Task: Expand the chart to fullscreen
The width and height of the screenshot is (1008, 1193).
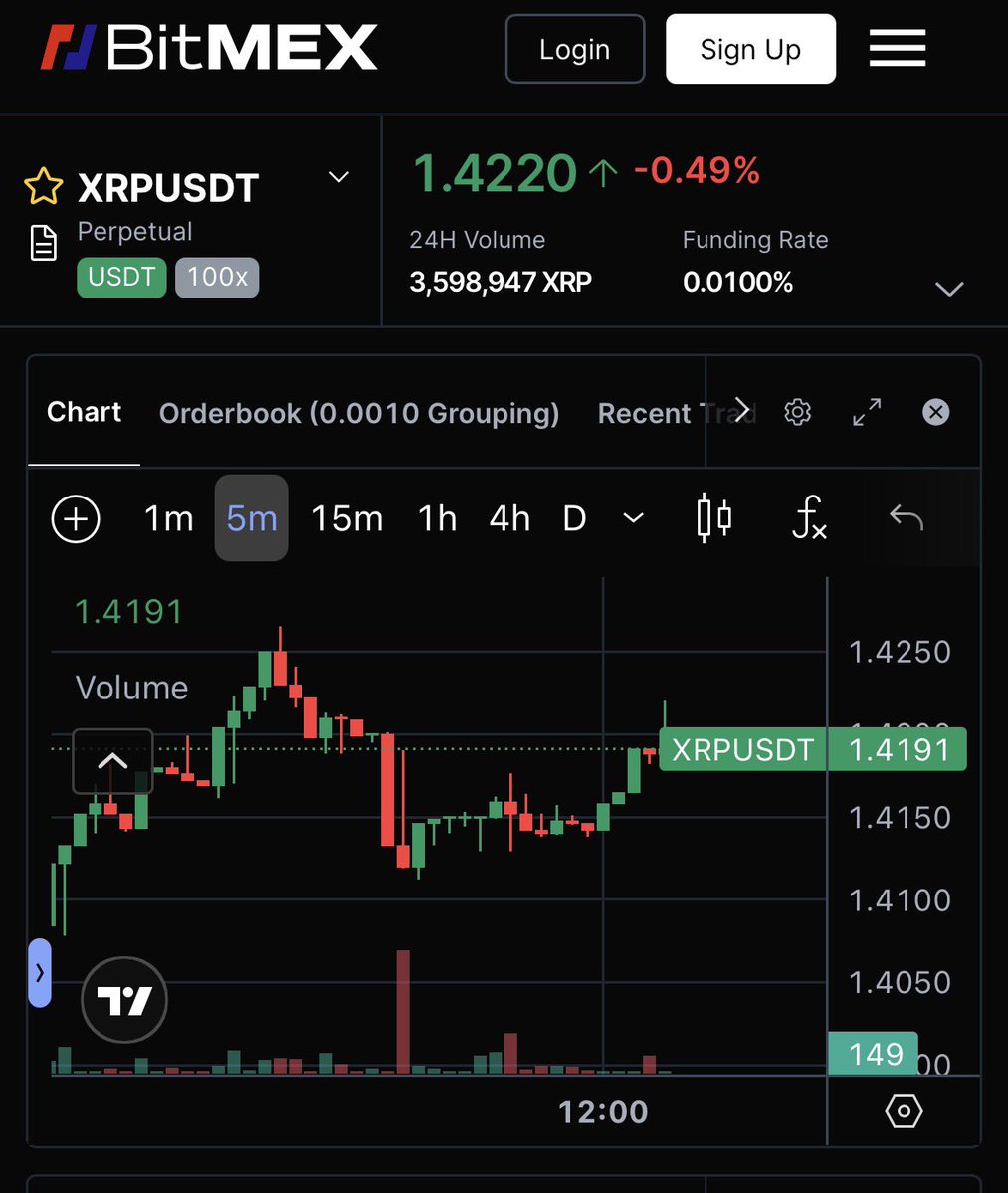Action: click(x=867, y=412)
